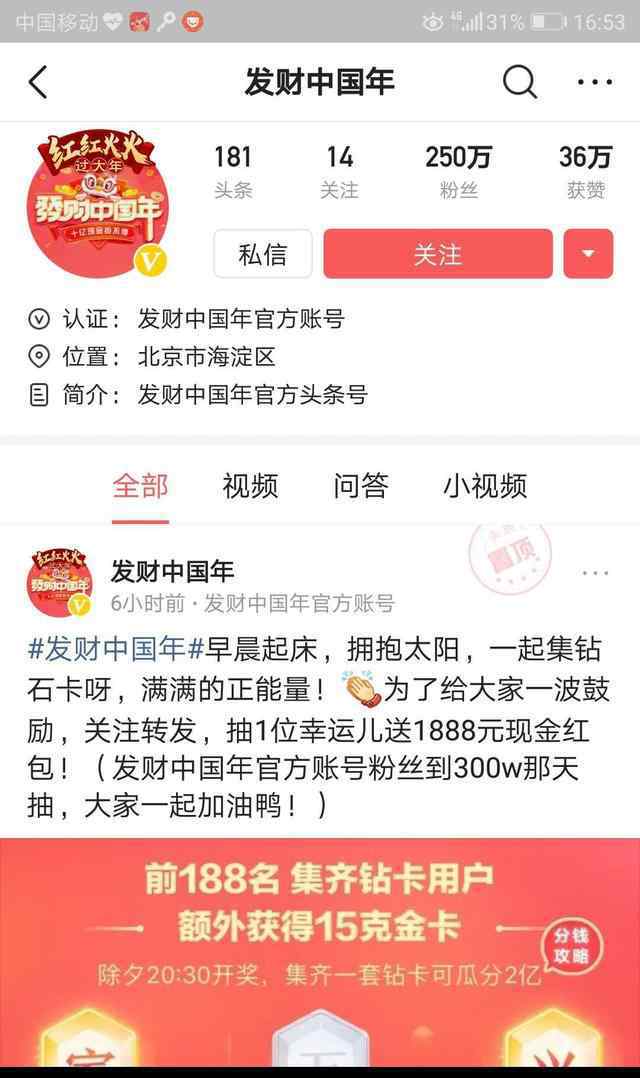640x1078 pixels.
Task: Switch to the 问答 tab
Action: [360, 486]
